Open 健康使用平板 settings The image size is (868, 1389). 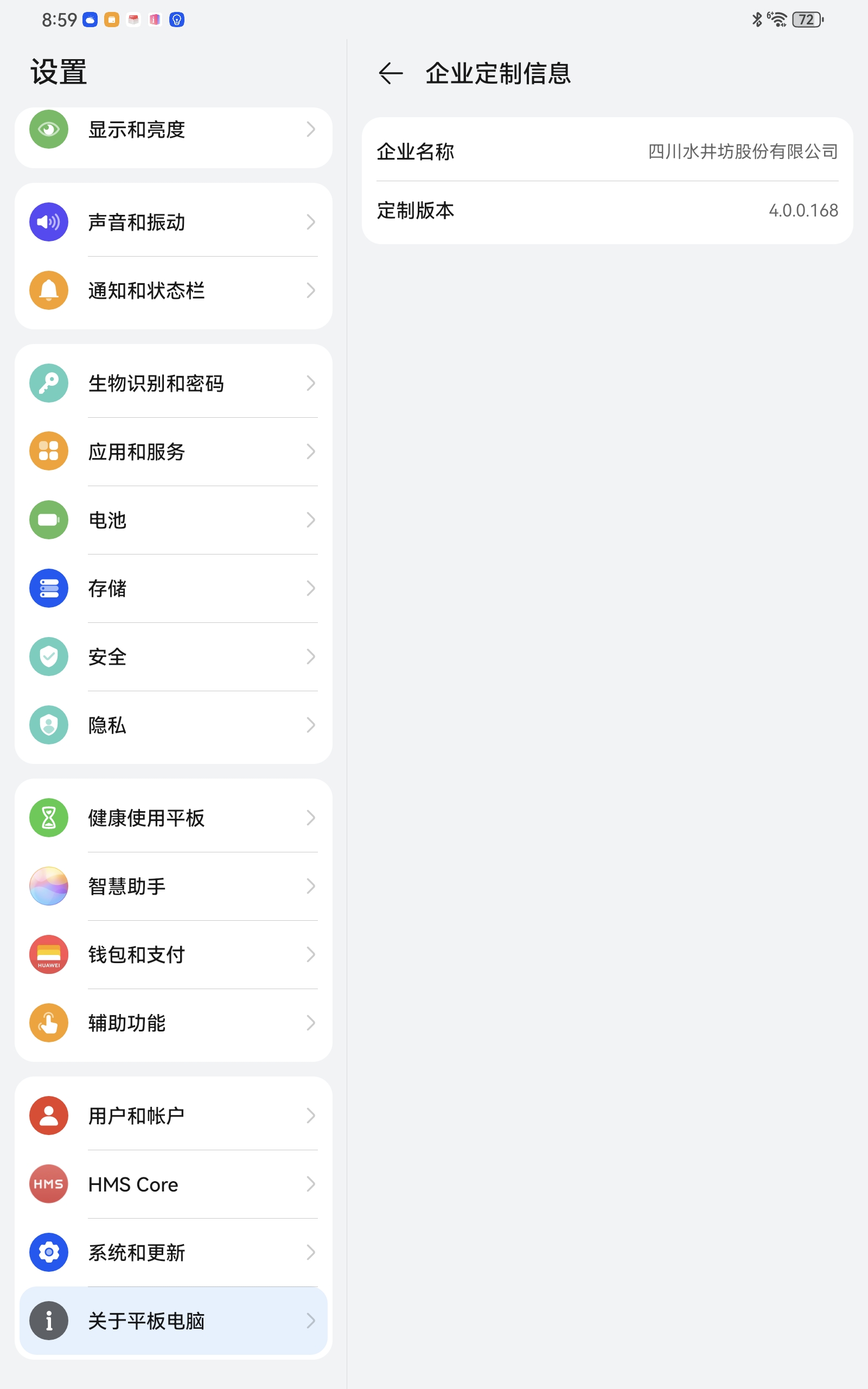click(173, 817)
